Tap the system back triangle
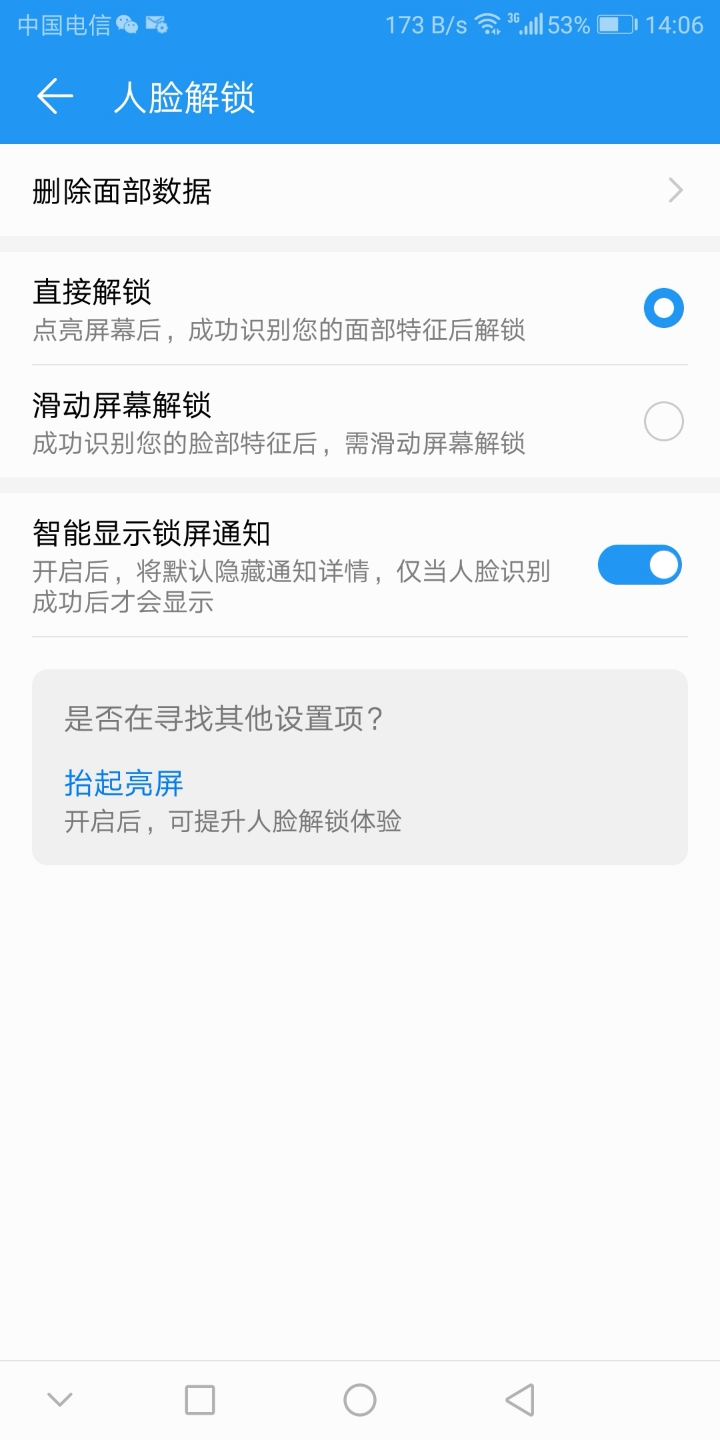The width and height of the screenshot is (720, 1440). click(x=520, y=1400)
